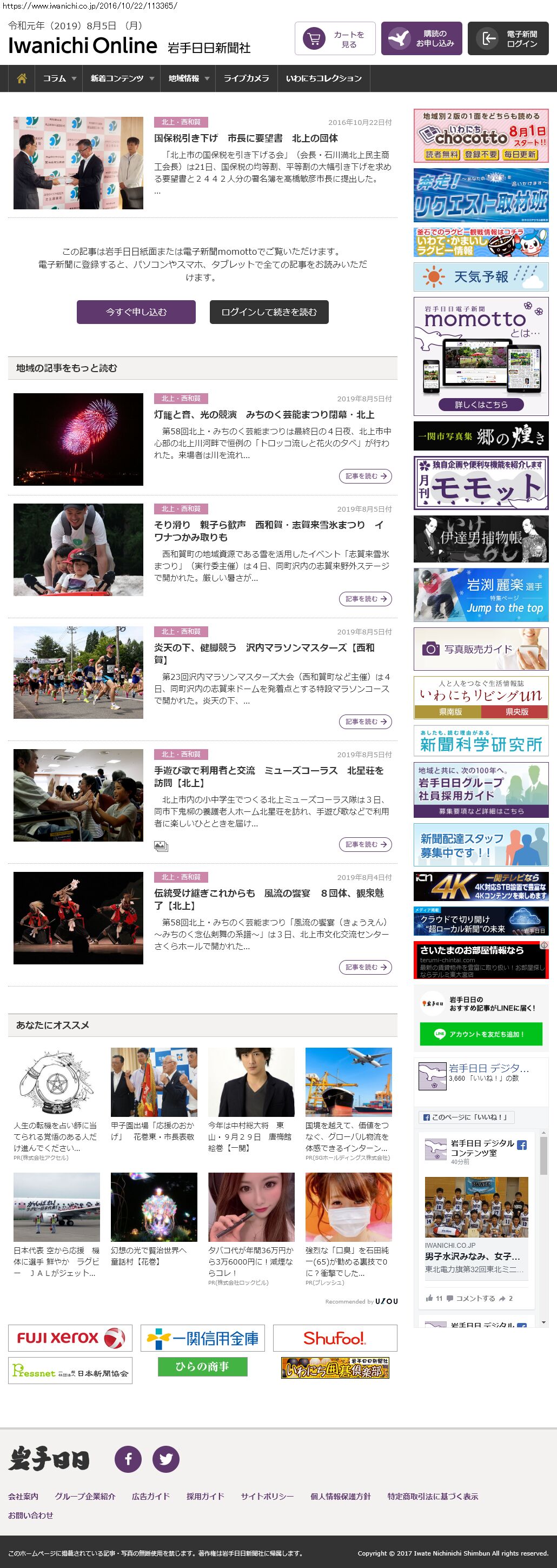Expand the 地域情報 menu
Image resolution: width=557 pixels, height=1568 pixels.
(188, 78)
